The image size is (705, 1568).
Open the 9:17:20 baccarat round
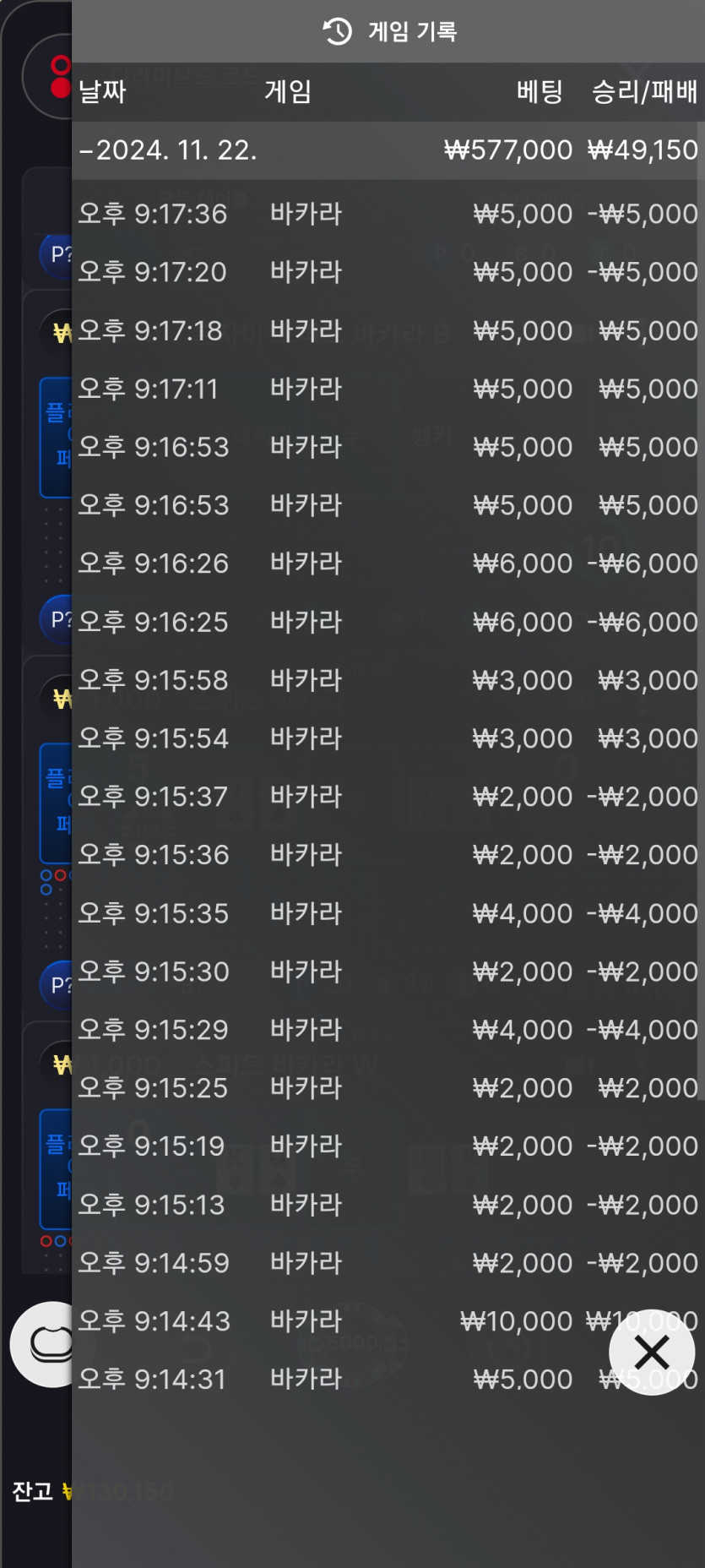tap(388, 272)
